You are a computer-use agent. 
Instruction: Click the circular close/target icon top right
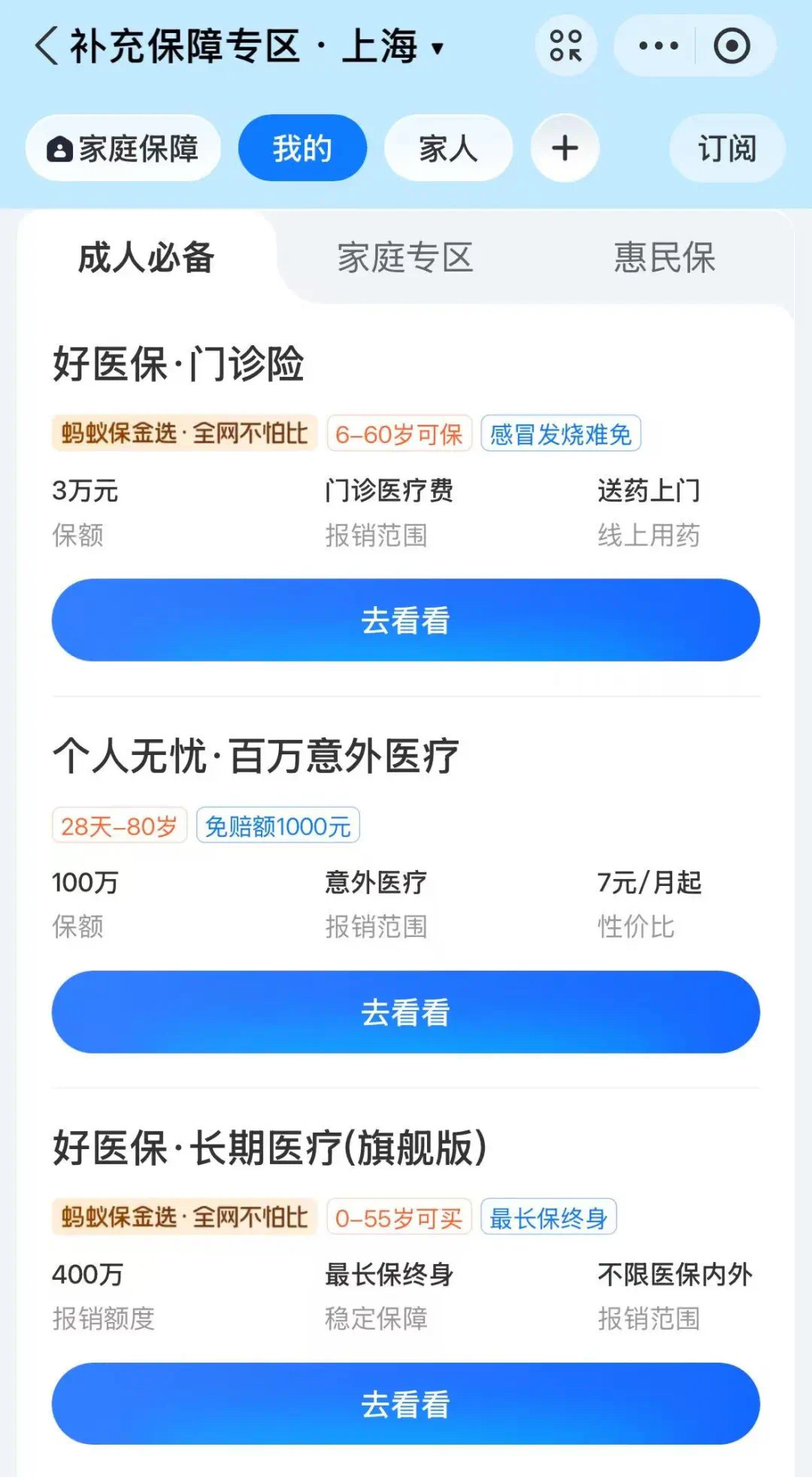pos(730,45)
